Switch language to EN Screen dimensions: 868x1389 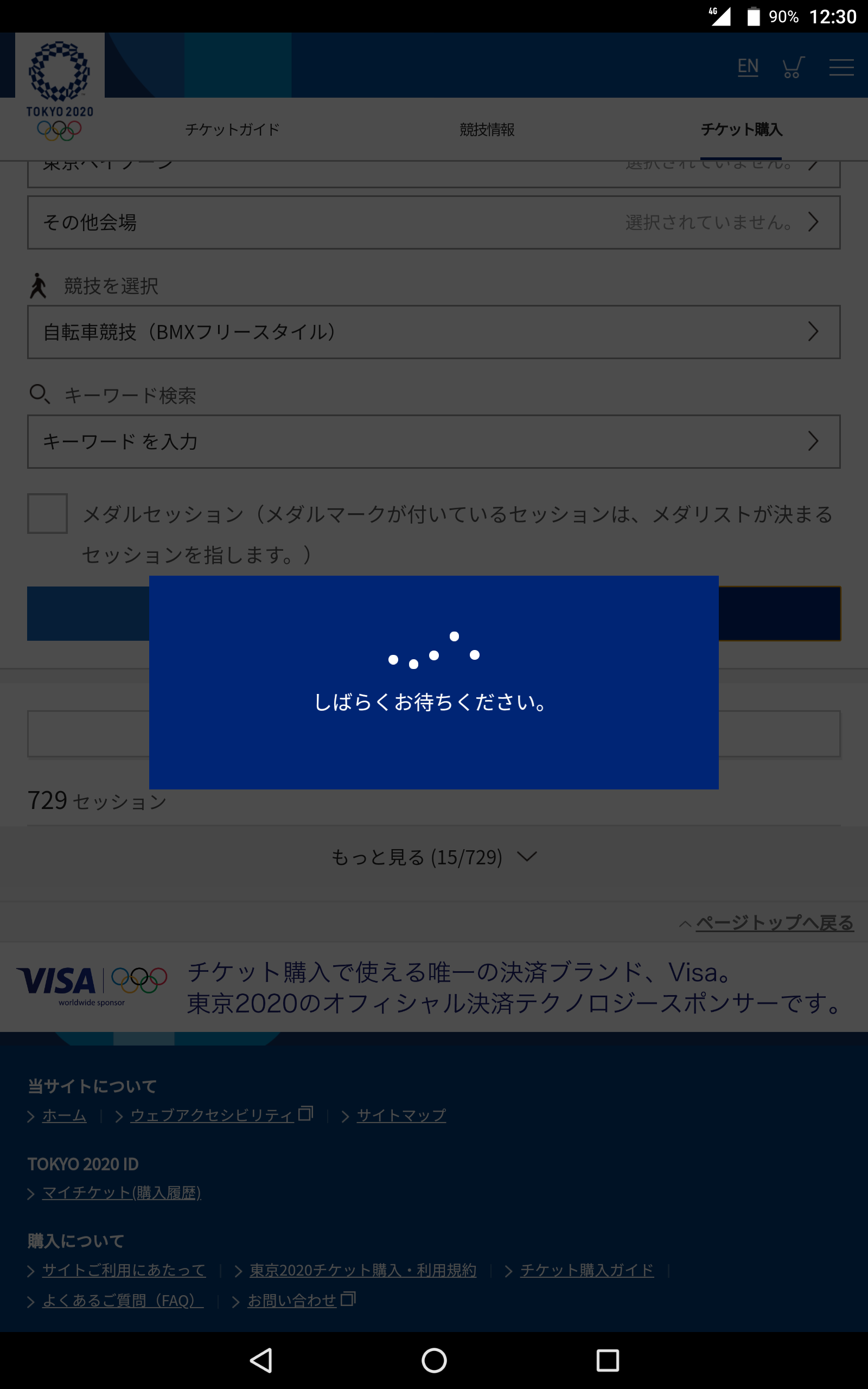click(748, 67)
